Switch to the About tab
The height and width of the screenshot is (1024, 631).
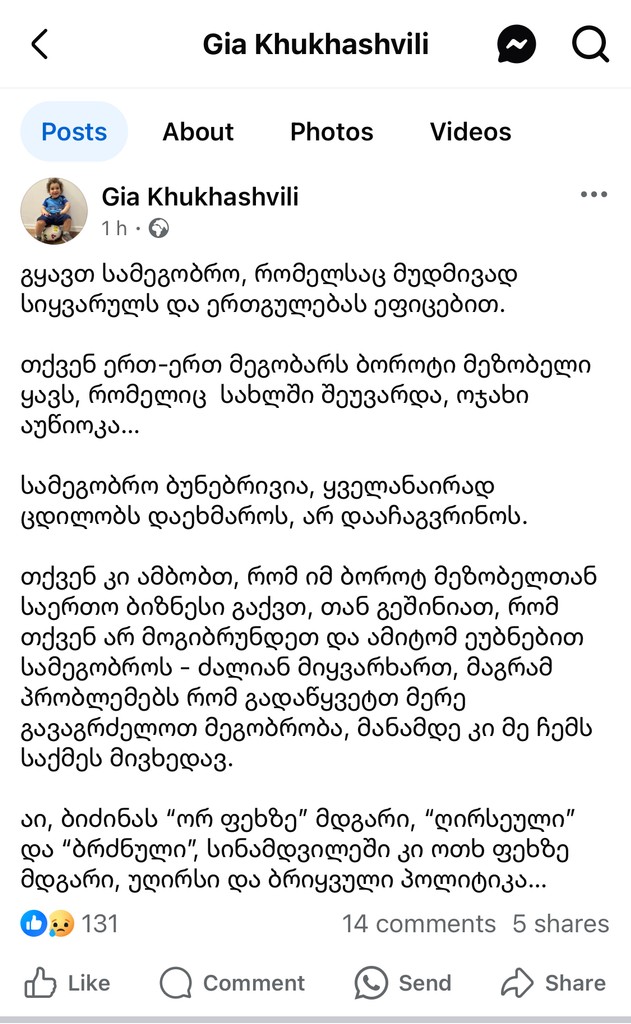198,132
